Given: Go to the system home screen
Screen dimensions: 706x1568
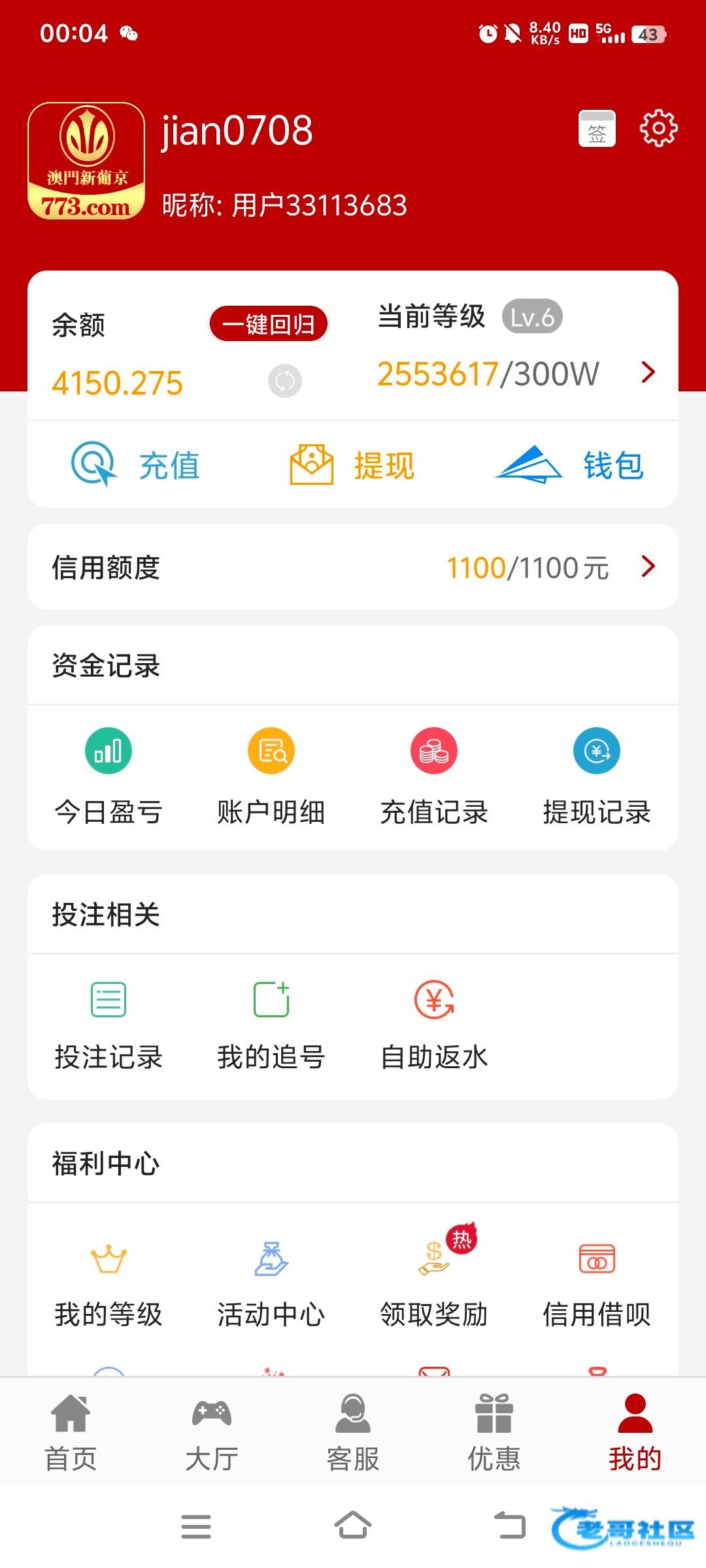Looking at the screenshot, I should click(x=353, y=1526).
